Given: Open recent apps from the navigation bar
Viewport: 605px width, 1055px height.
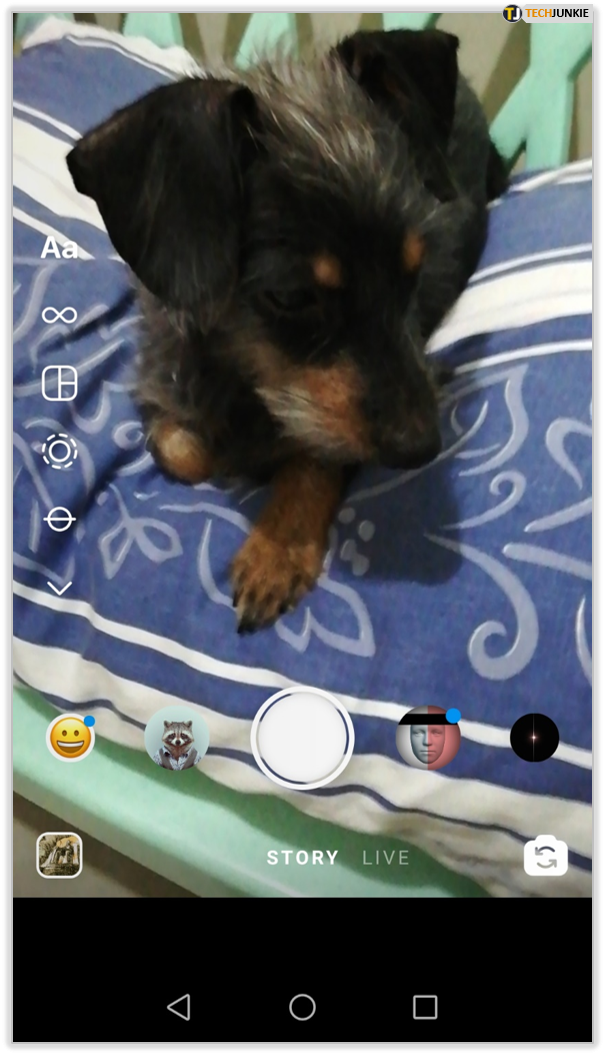Looking at the screenshot, I should (x=425, y=1006).
